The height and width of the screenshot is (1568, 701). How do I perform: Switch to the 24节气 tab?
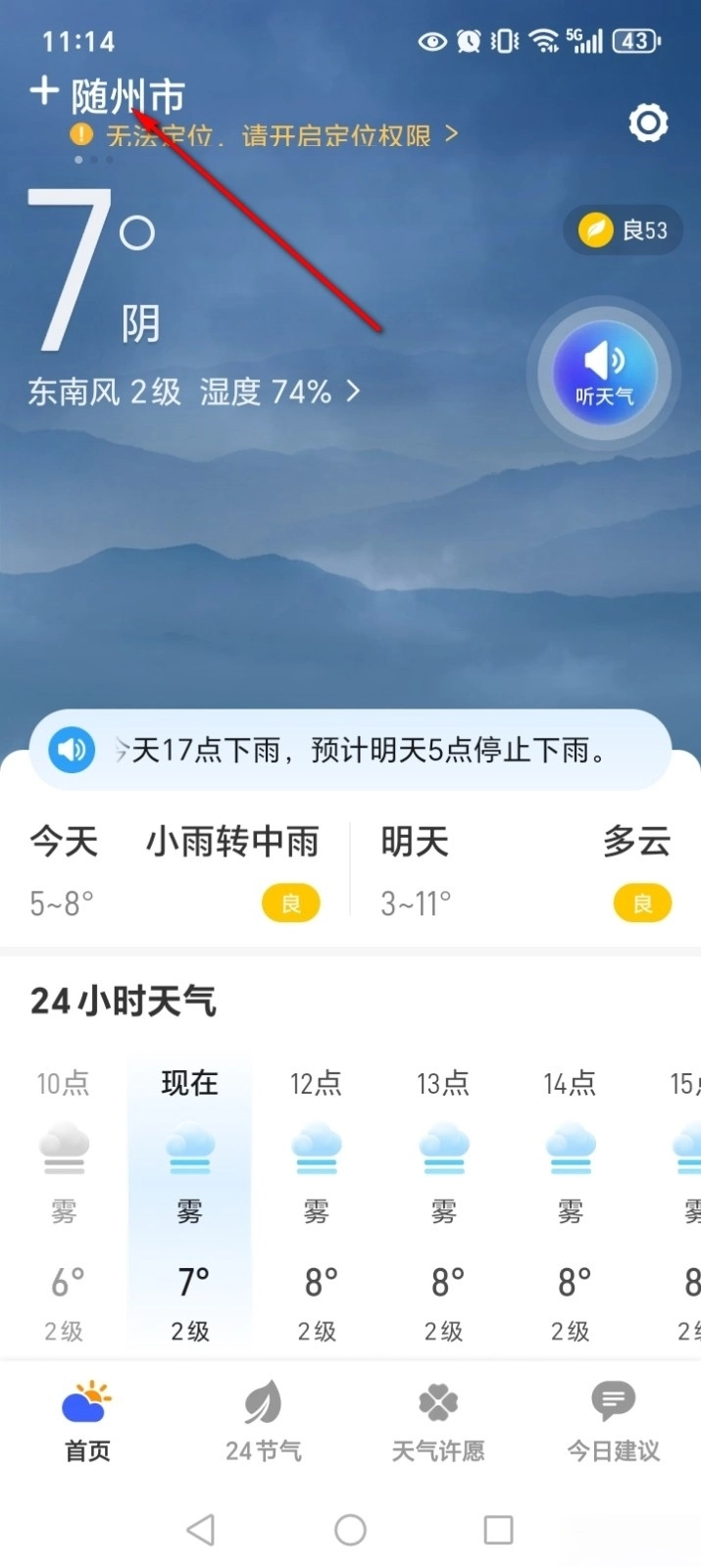click(263, 1421)
